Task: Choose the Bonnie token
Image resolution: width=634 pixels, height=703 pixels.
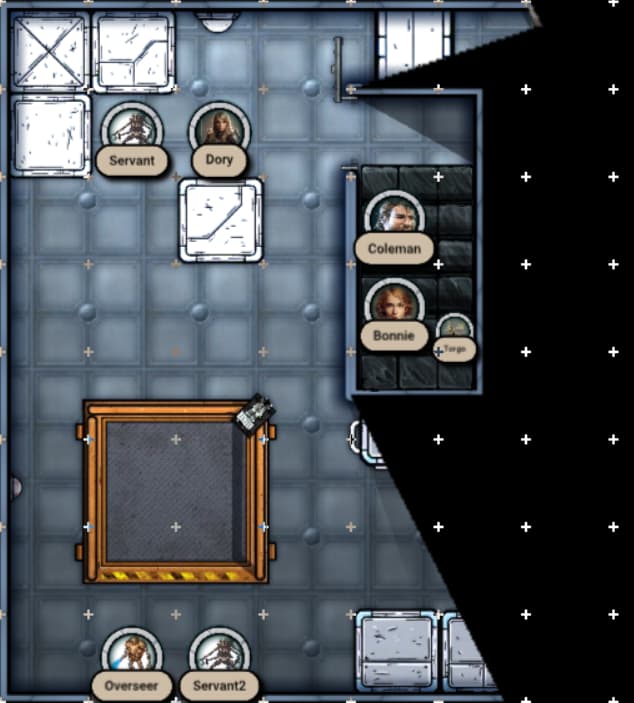Action: pos(394,306)
